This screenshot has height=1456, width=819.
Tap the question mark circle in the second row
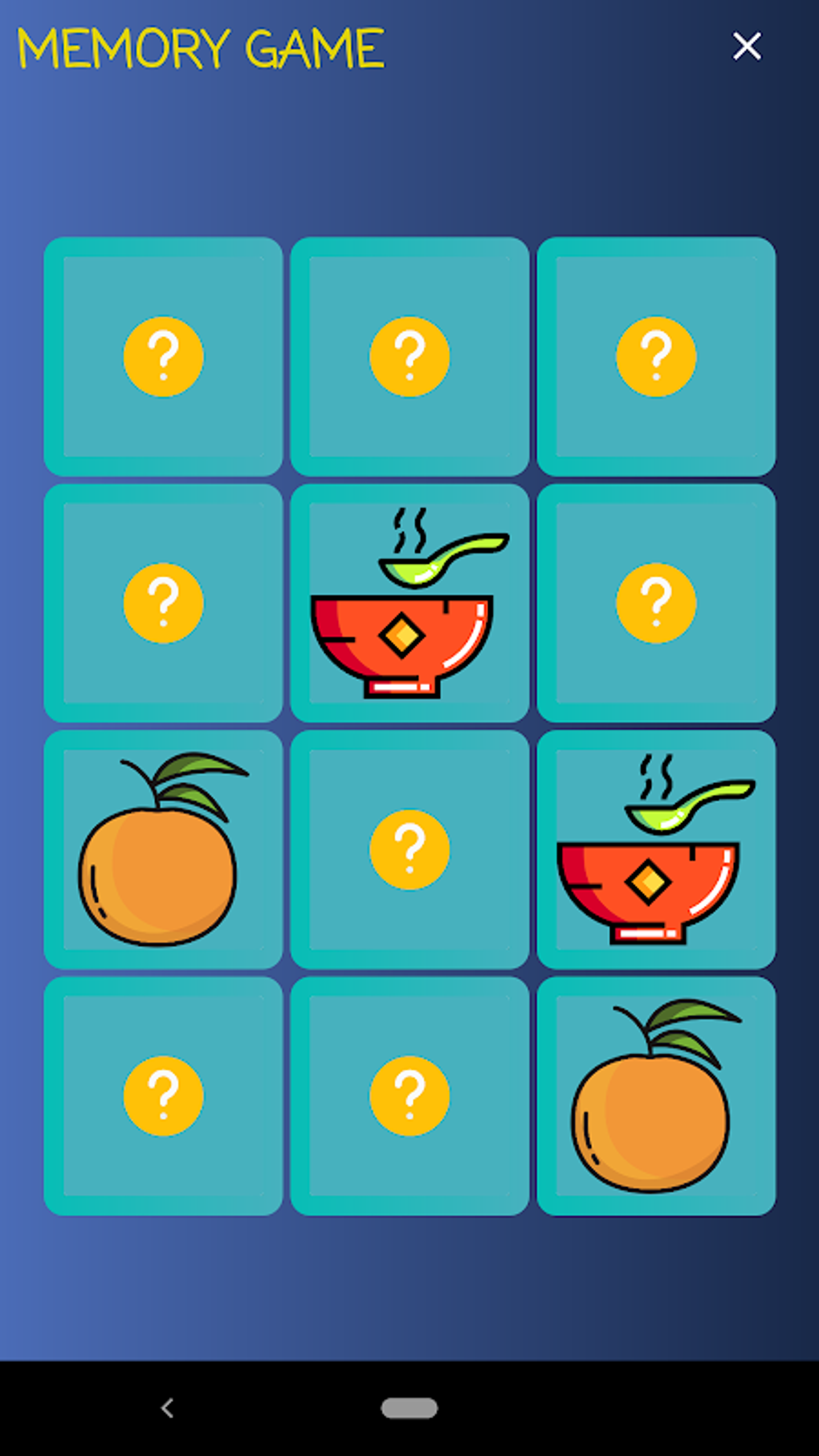tap(163, 601)
